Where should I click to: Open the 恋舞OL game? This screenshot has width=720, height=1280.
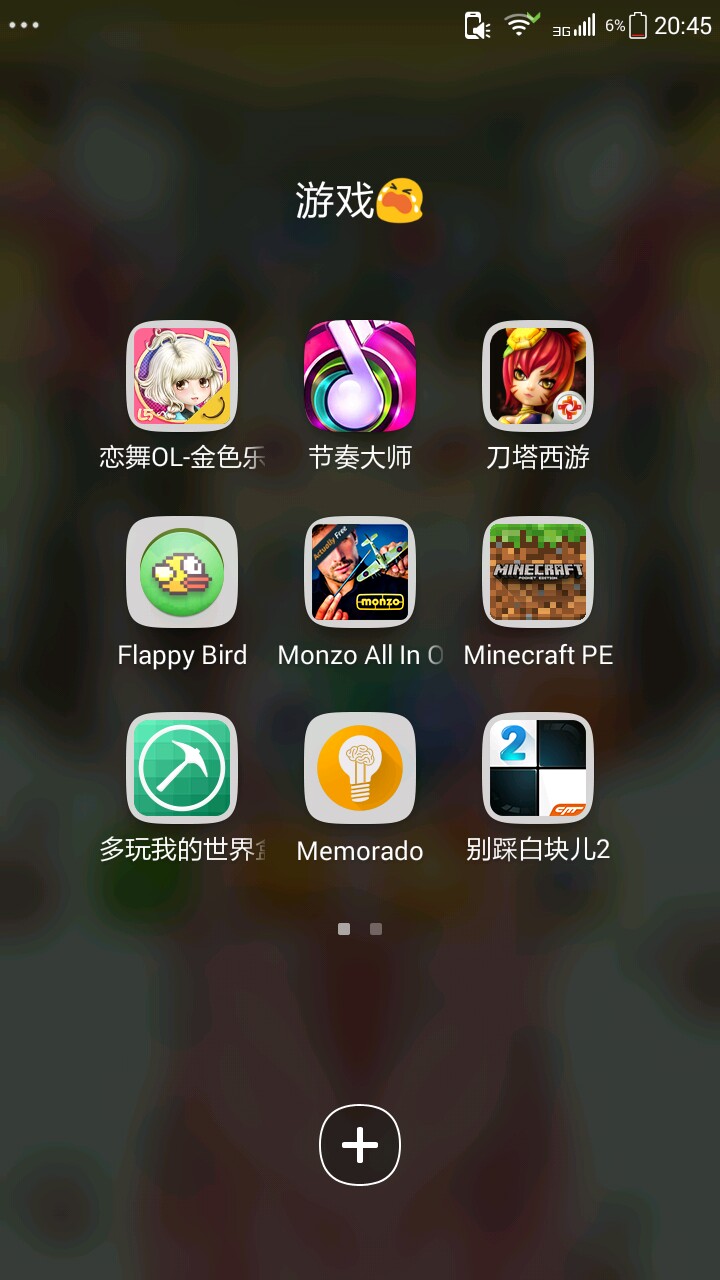pos(182,377)
